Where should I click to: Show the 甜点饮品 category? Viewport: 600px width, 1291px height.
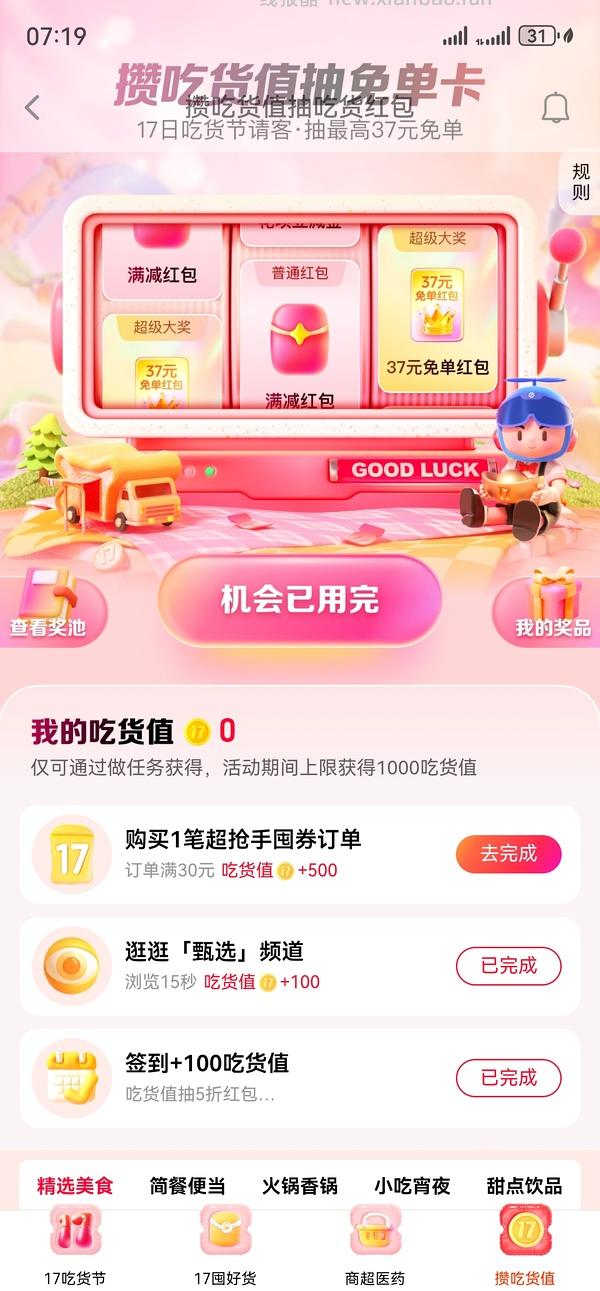click(x=524, y=1186)
